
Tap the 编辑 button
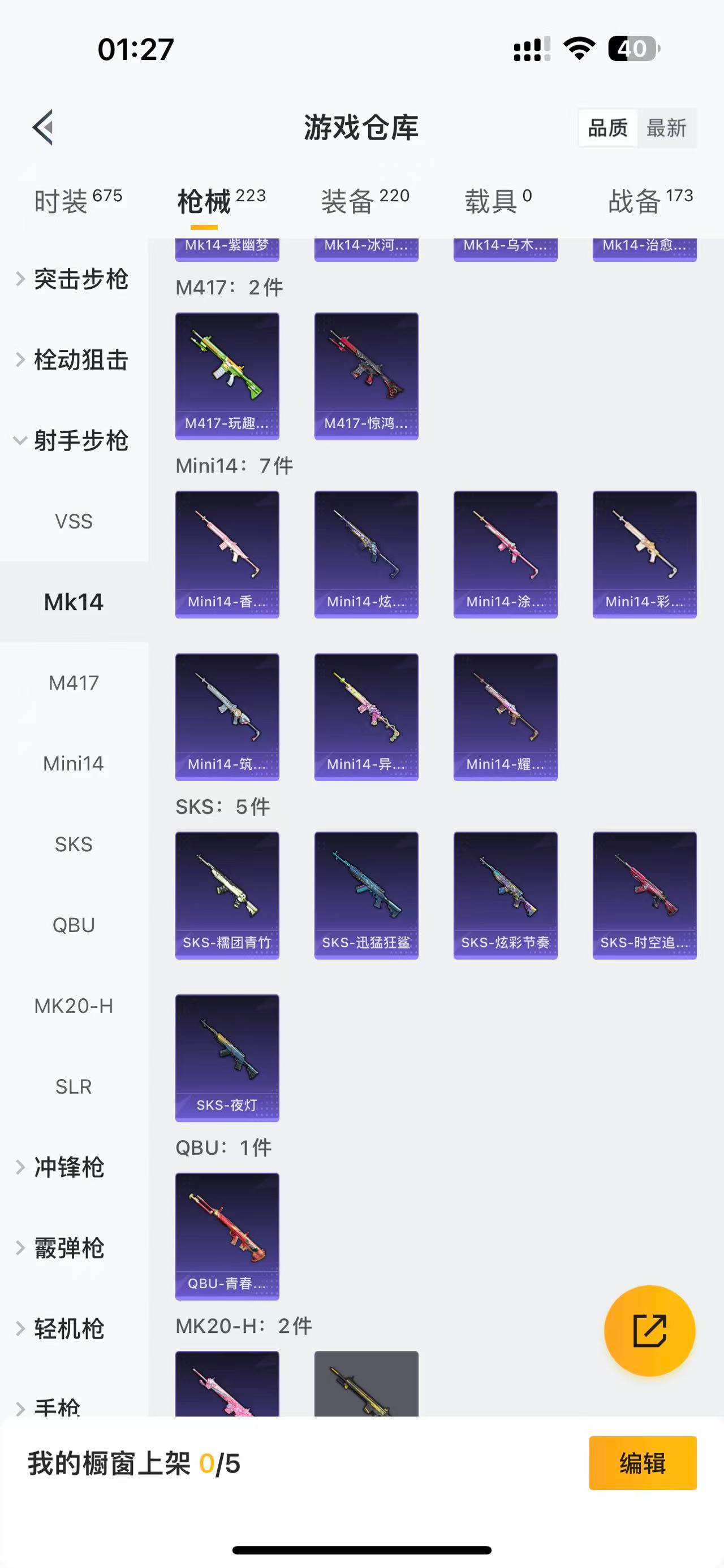[x=643, y=1463]
